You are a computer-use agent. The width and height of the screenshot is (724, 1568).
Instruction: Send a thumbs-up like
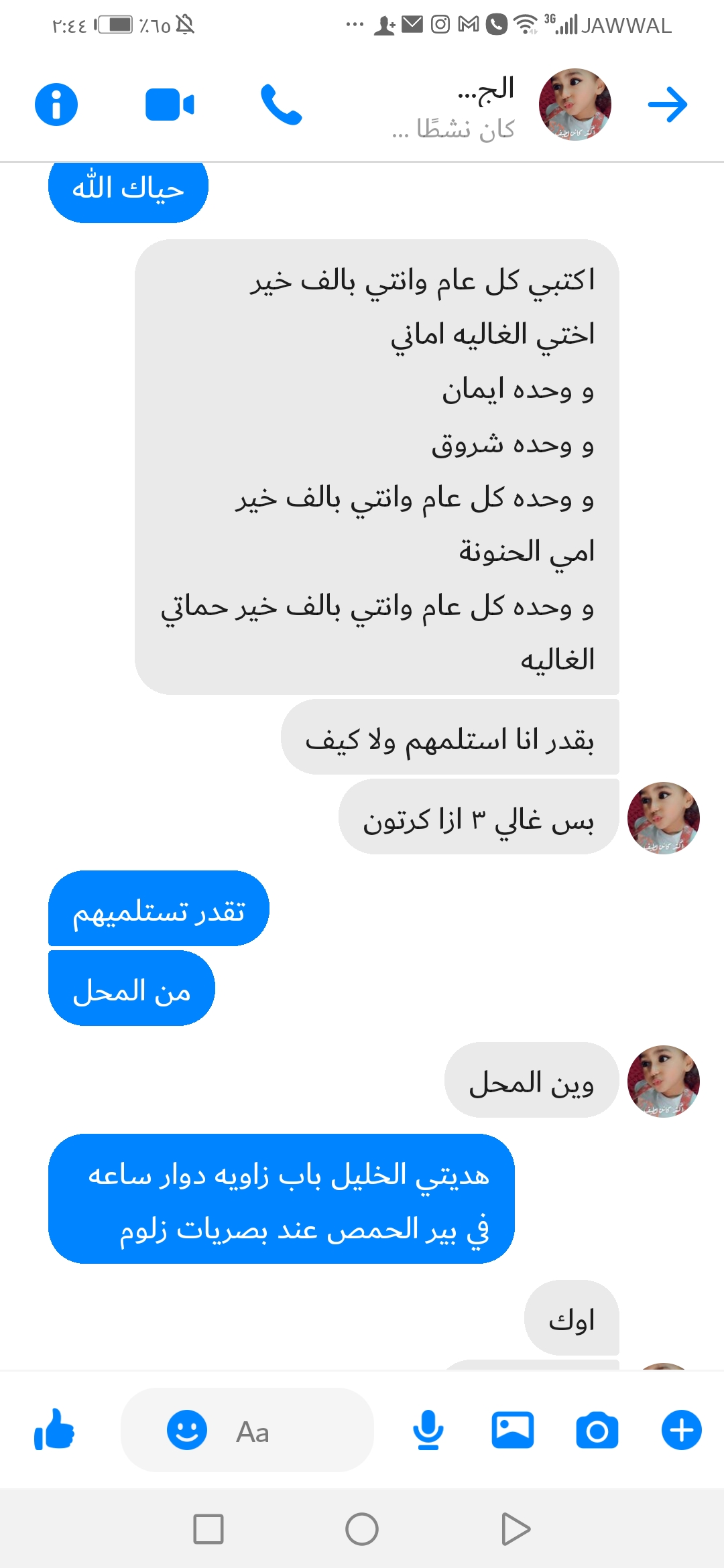[x=54, y=1430]
